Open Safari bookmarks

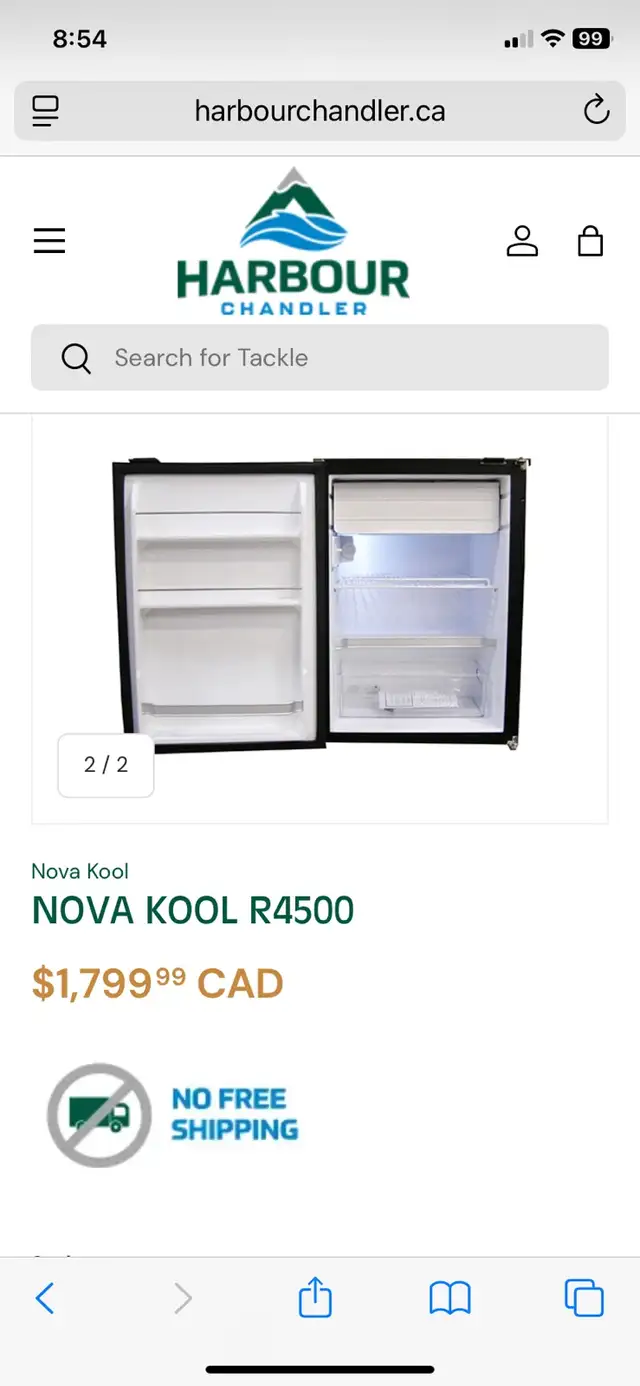tap(450, 1298)
